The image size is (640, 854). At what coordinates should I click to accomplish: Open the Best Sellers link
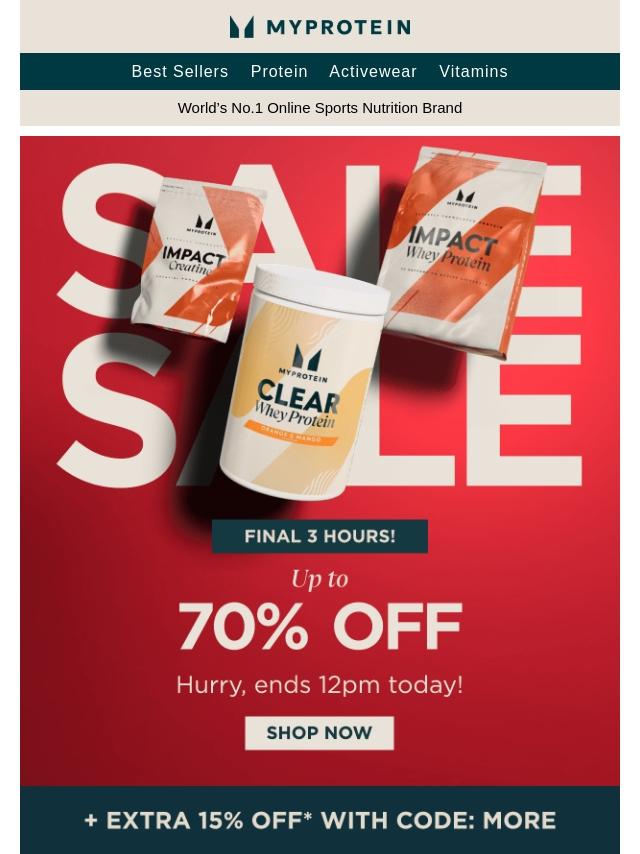point(180,72)
